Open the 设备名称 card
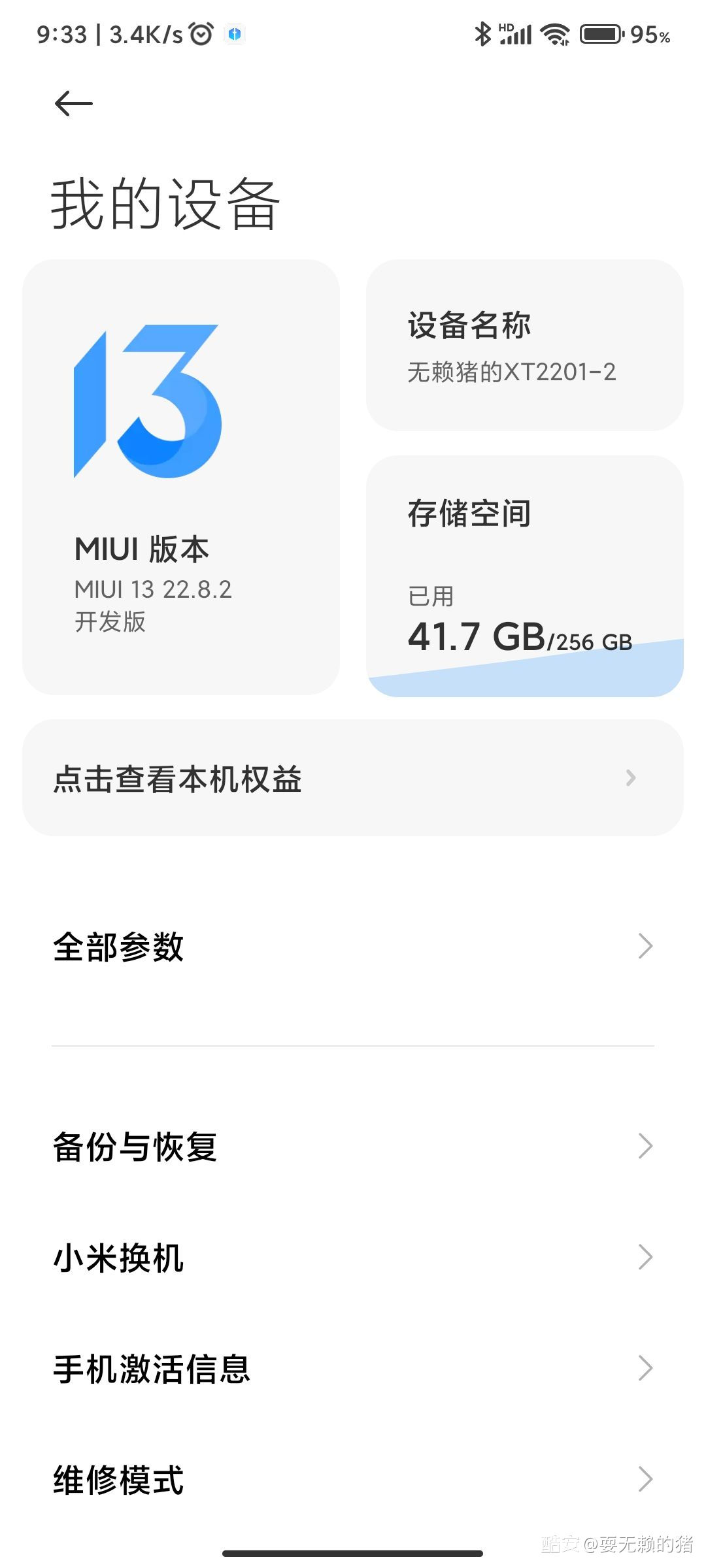The image size is (706, 1568). click(x=525, y=345)
